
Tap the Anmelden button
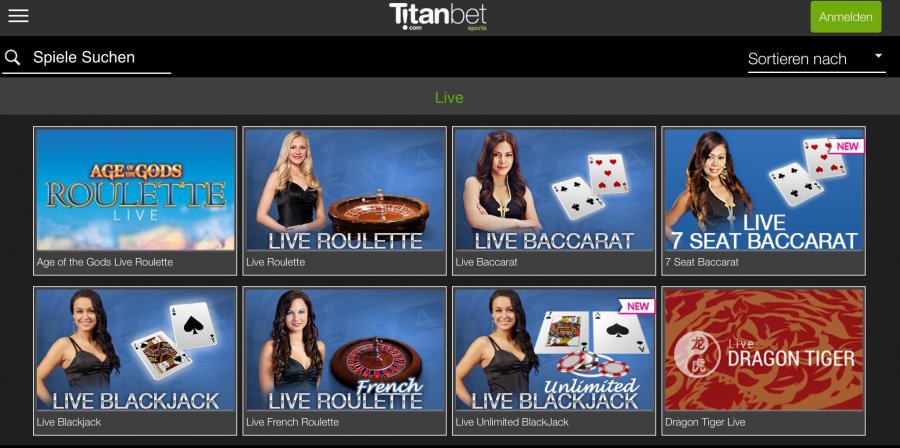pyautogui.click(x=846, y=17)
